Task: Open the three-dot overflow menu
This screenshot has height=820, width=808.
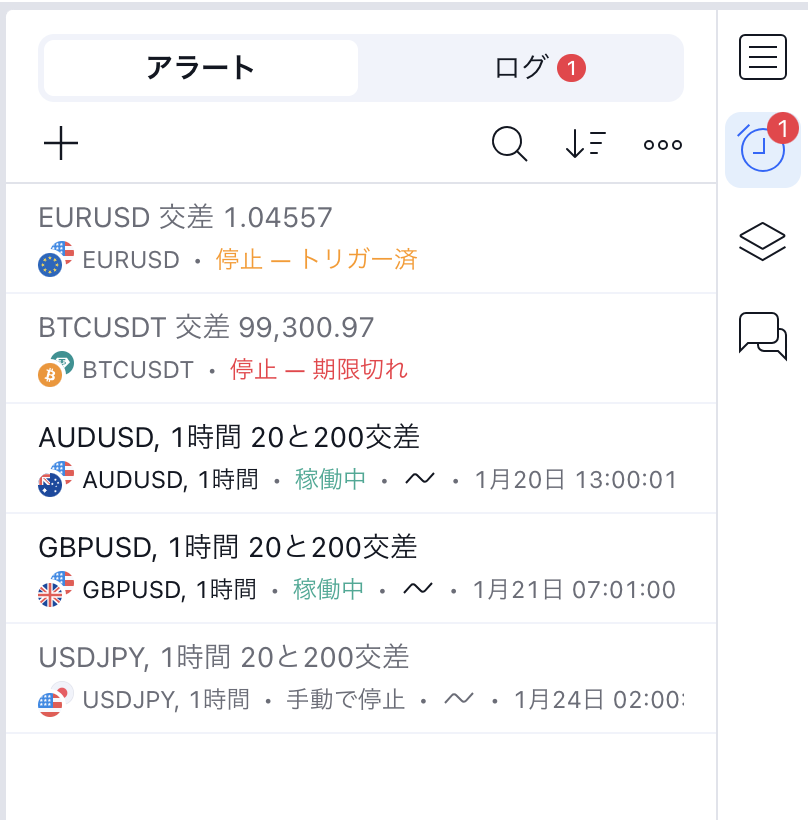Action: point(662,144)
